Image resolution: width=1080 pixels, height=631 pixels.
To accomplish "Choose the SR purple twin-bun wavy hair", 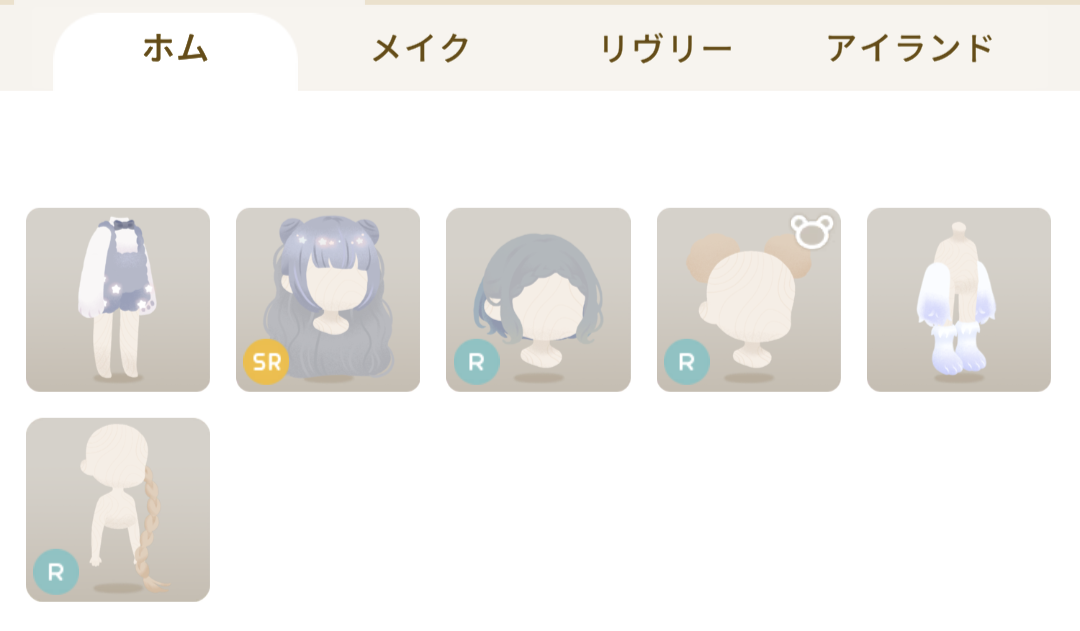I will 328,300.
